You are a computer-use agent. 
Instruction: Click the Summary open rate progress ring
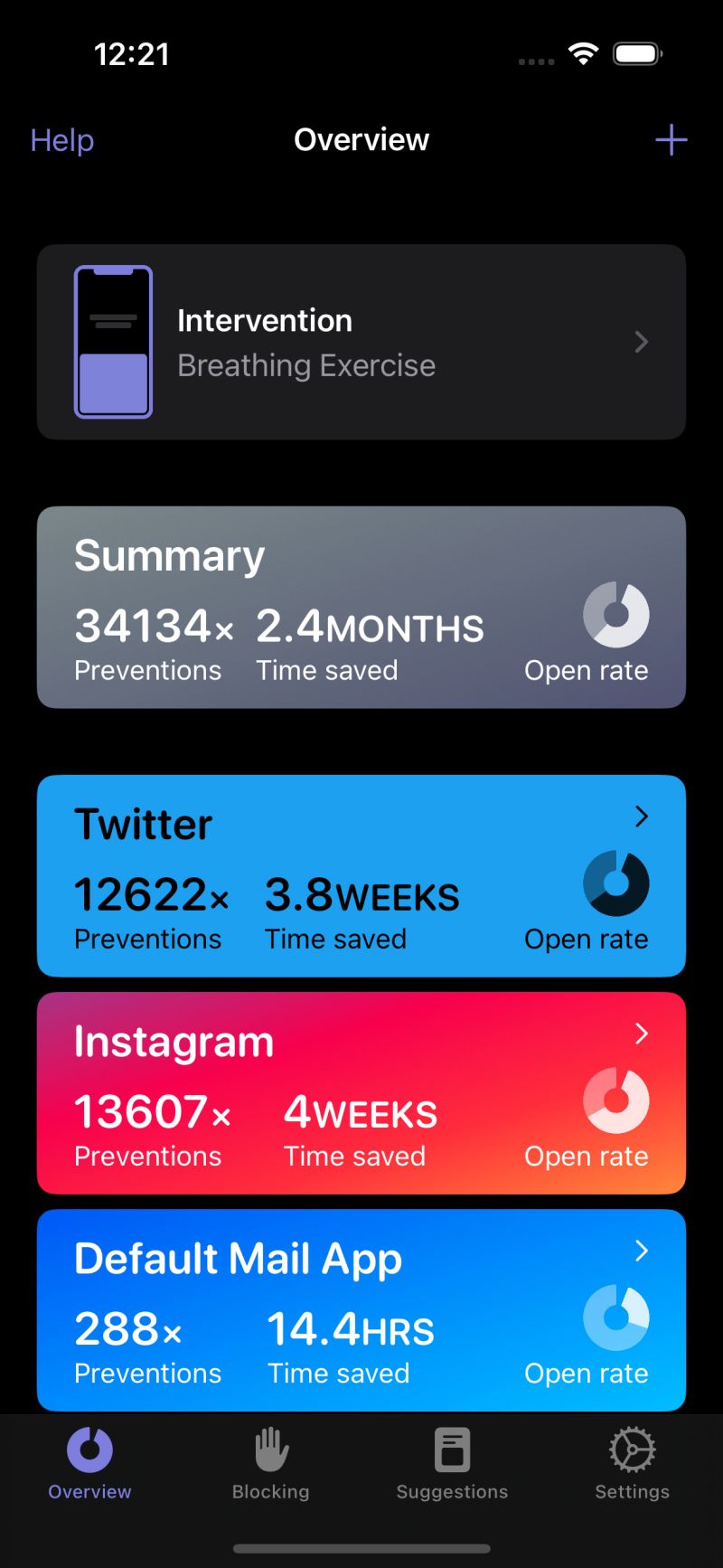(617, 613)
